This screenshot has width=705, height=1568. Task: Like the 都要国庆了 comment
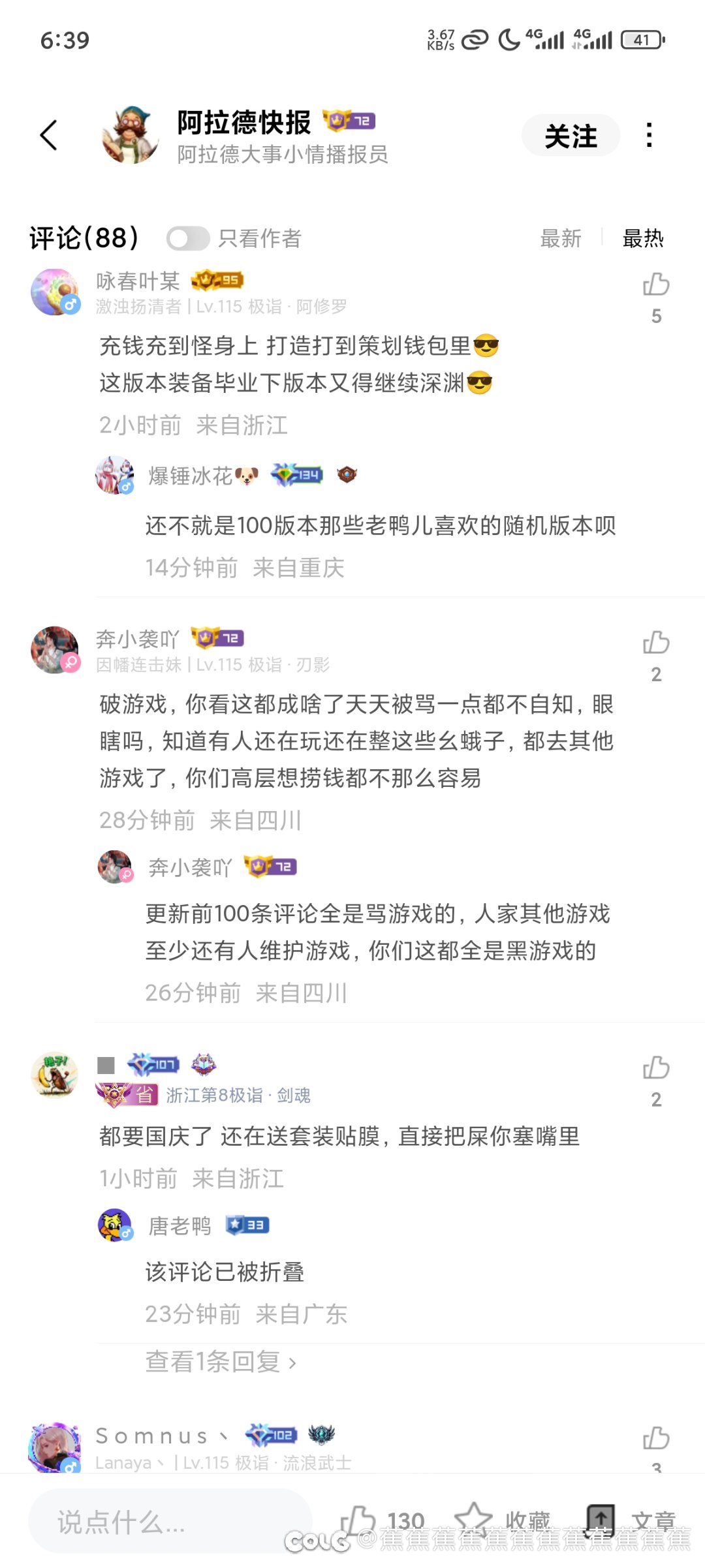pos(656,1068)
